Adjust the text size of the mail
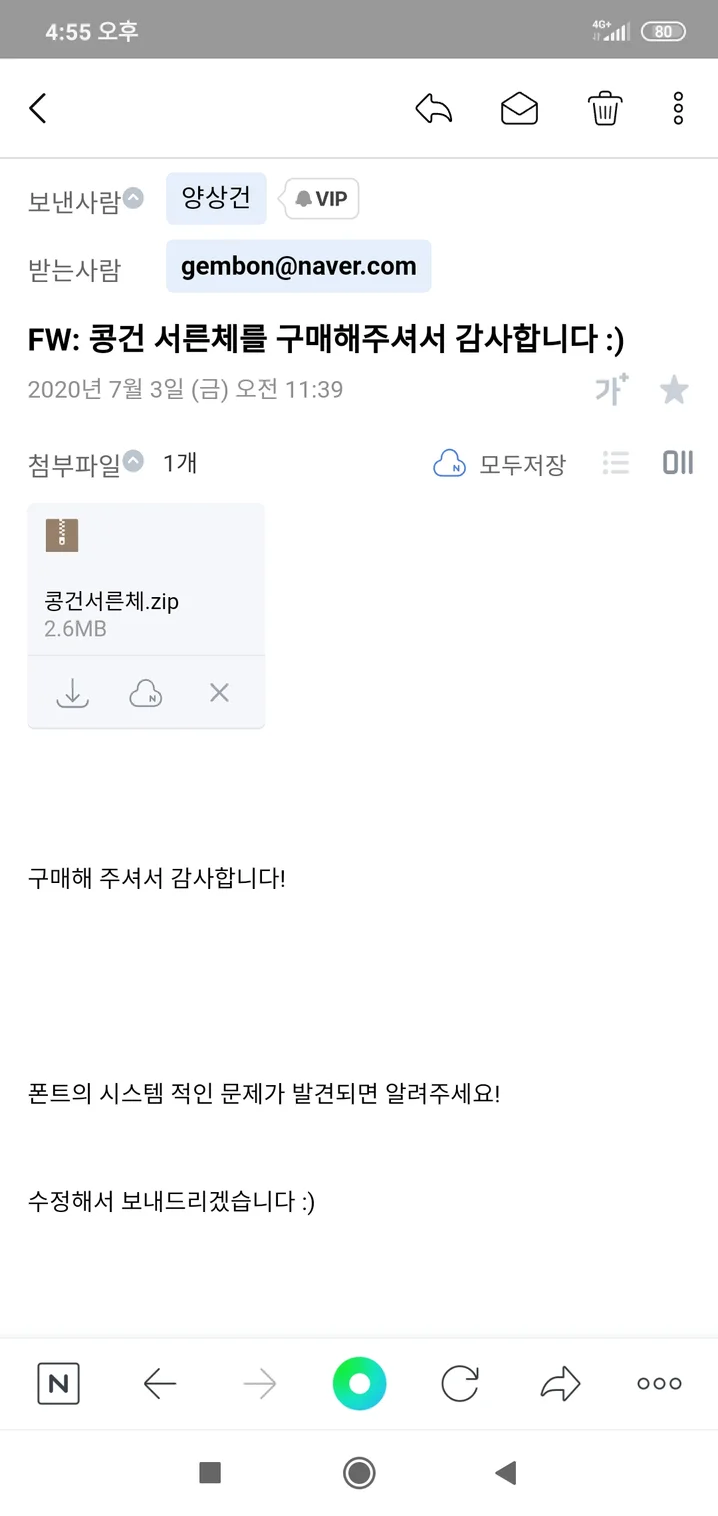This screenshot has height=1516, width=718. click(x=611, y=389)
